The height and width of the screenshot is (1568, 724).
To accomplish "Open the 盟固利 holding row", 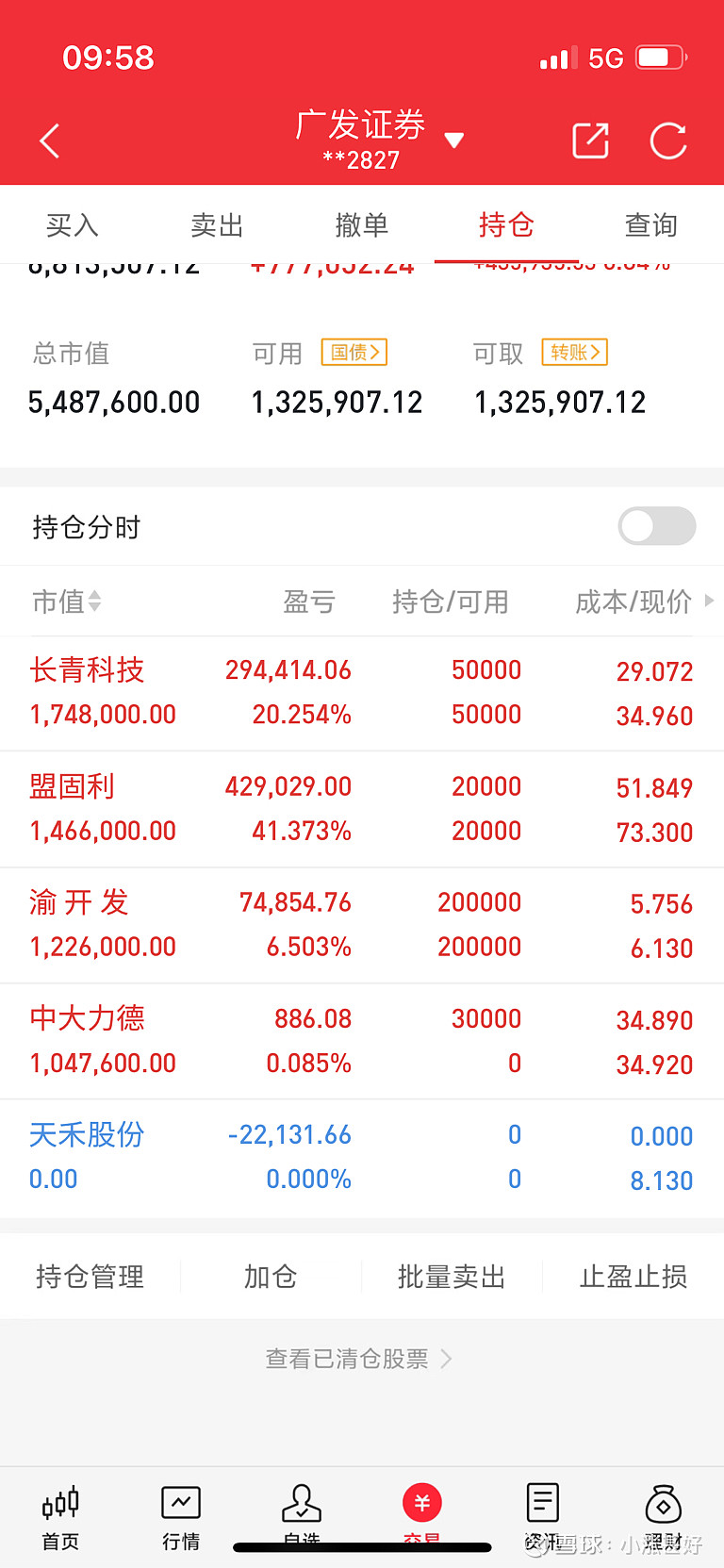I will (x=362, y=809).
